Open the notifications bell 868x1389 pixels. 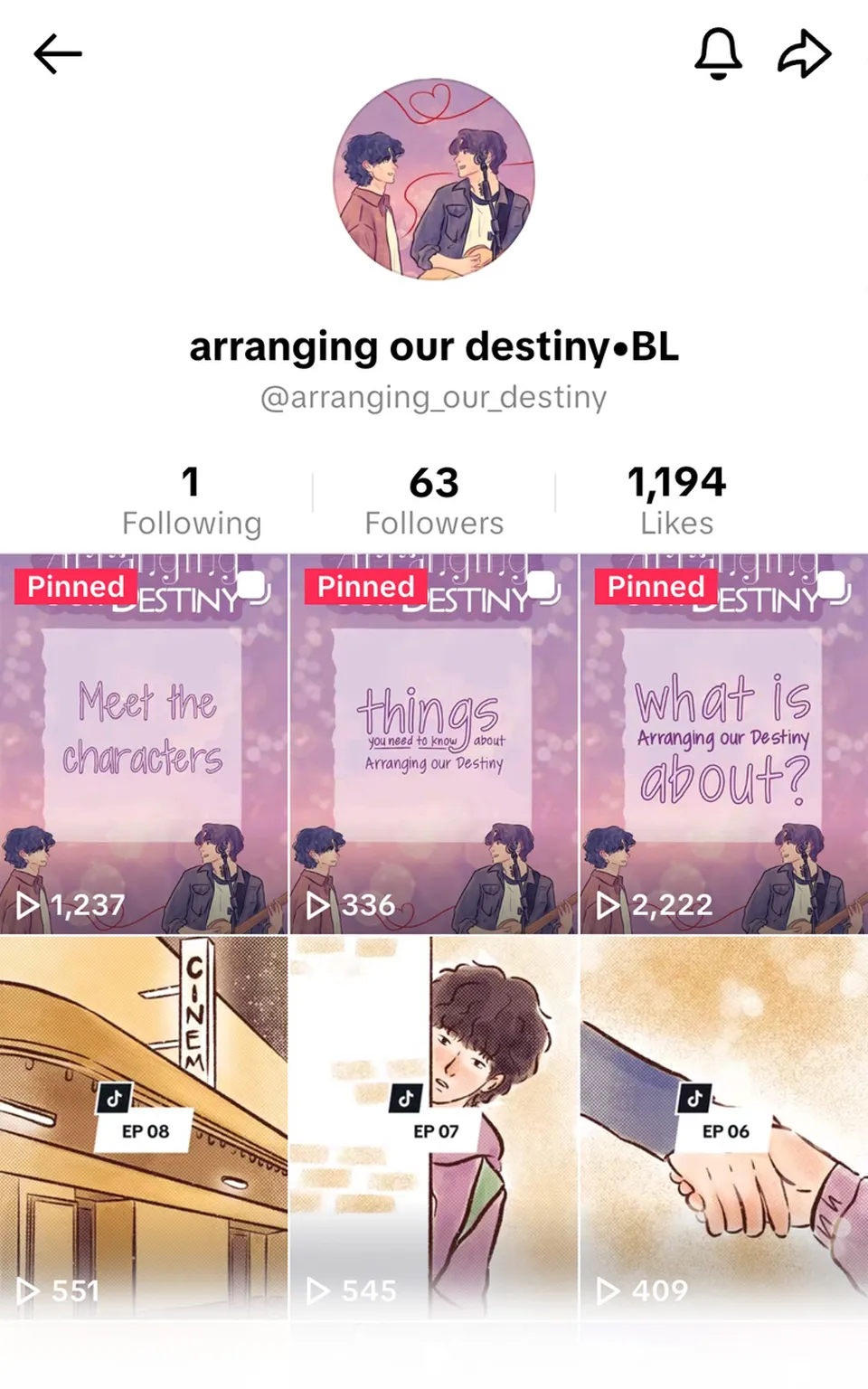(x=718, y=53)
